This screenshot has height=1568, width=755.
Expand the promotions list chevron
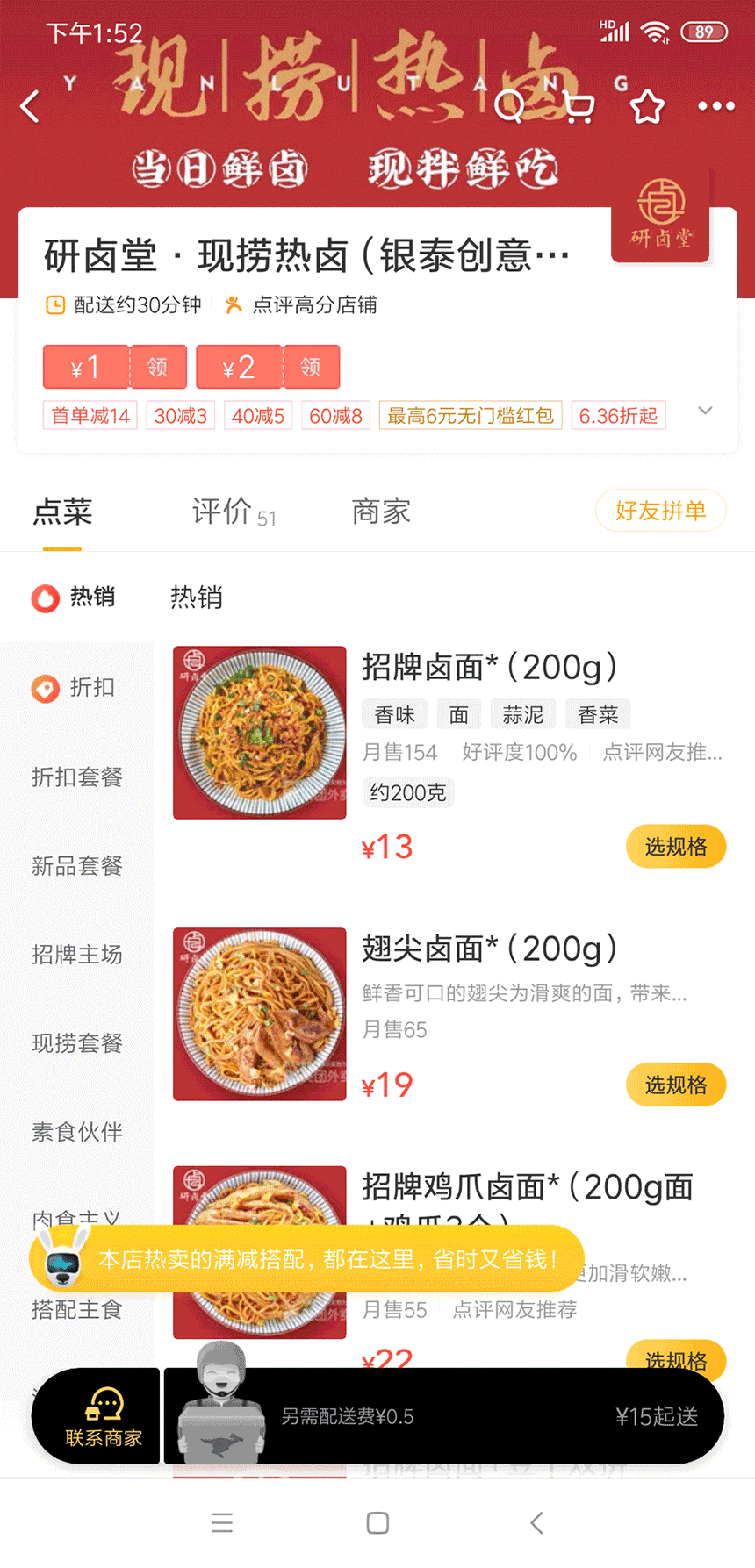point(705,411)
